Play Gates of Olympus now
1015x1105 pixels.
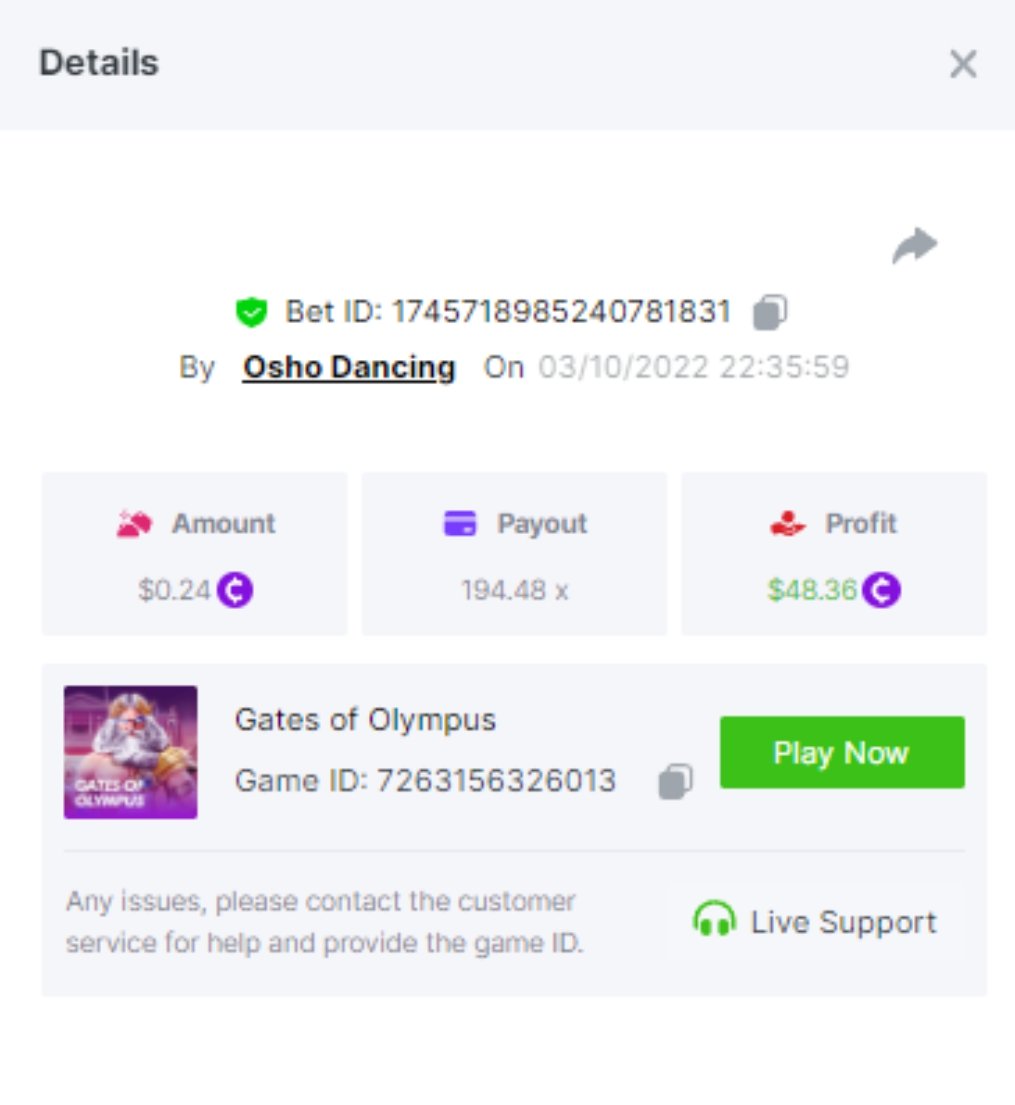click(x=842, y=753)
